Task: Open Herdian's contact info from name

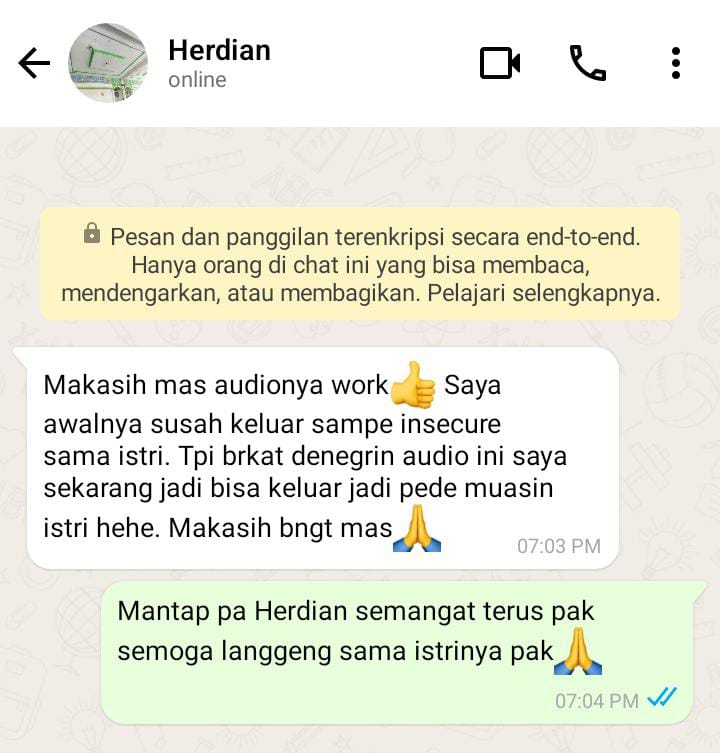Action: click(219, 51)
